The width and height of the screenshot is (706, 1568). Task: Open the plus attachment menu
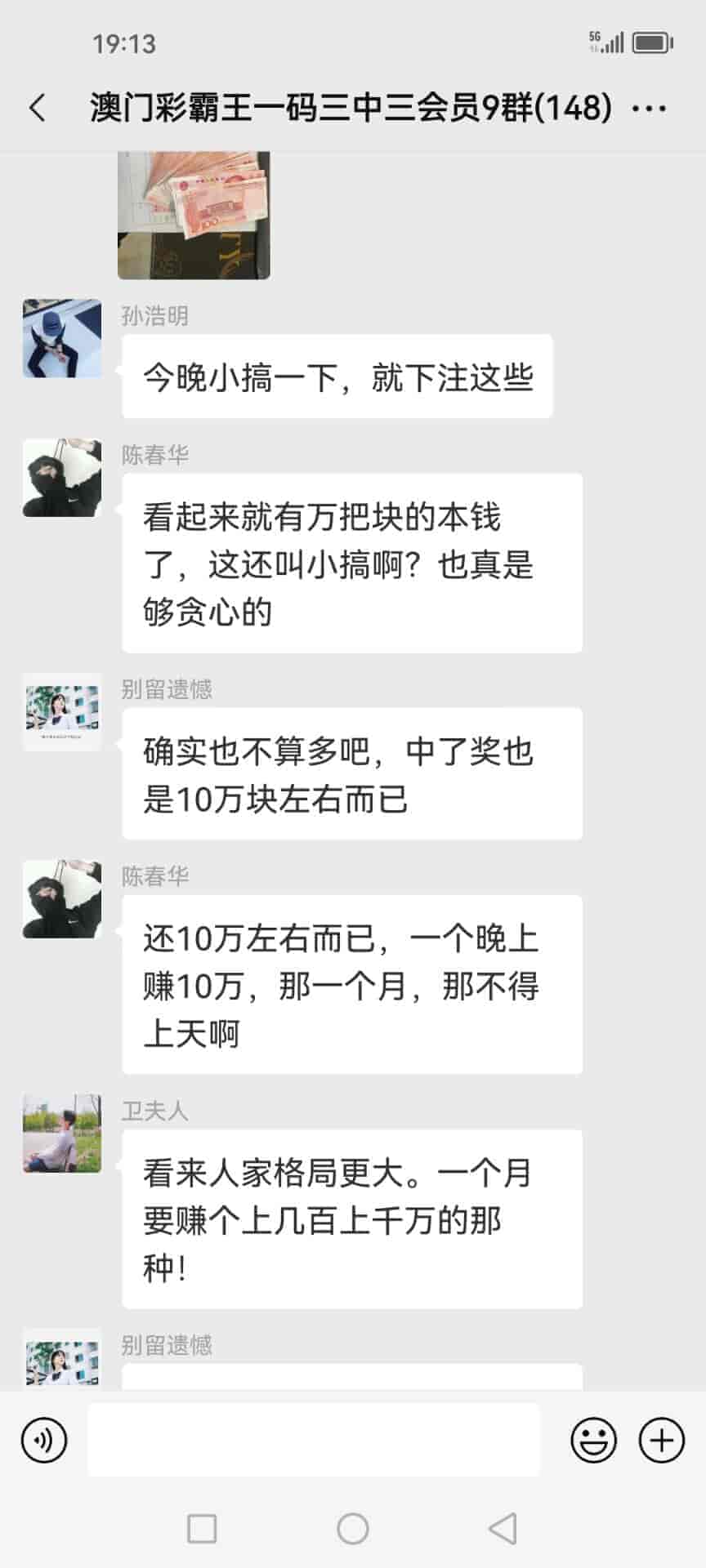661,1440
